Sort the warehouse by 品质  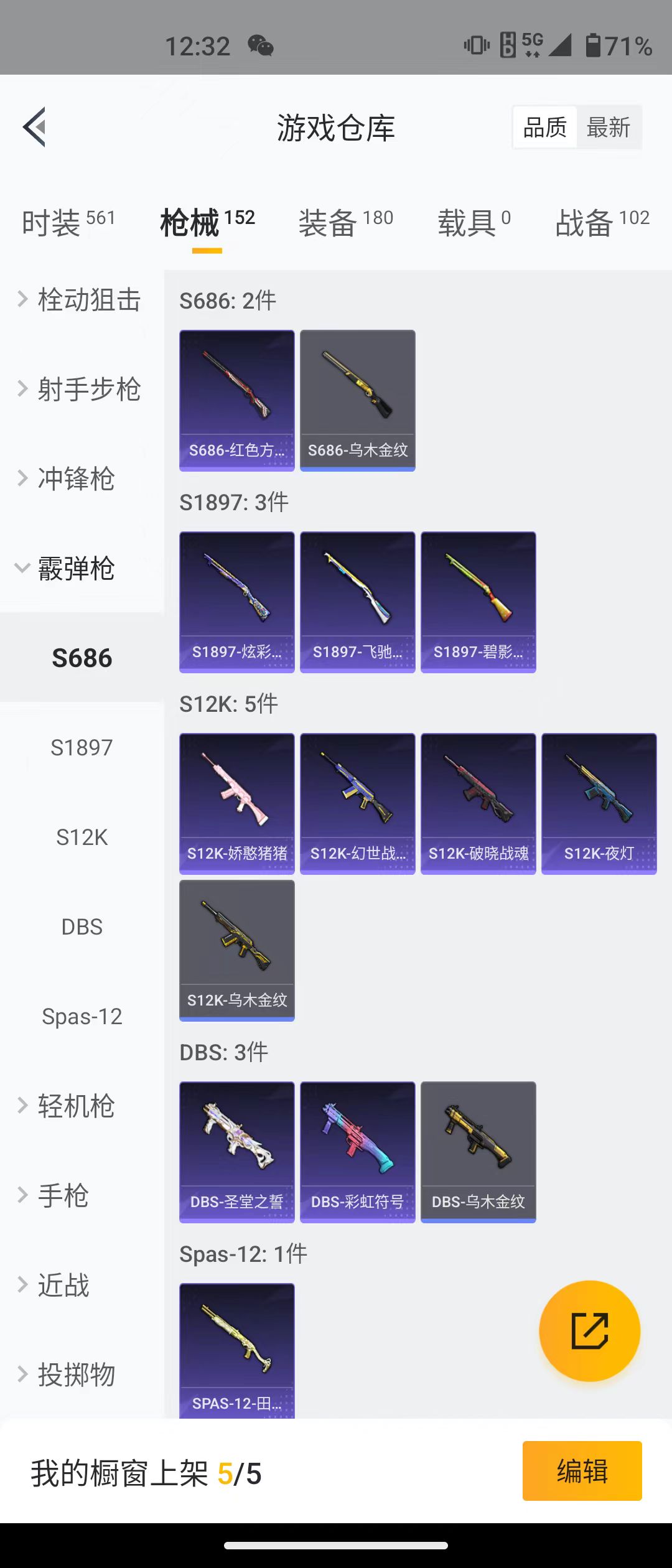(545, 128)
